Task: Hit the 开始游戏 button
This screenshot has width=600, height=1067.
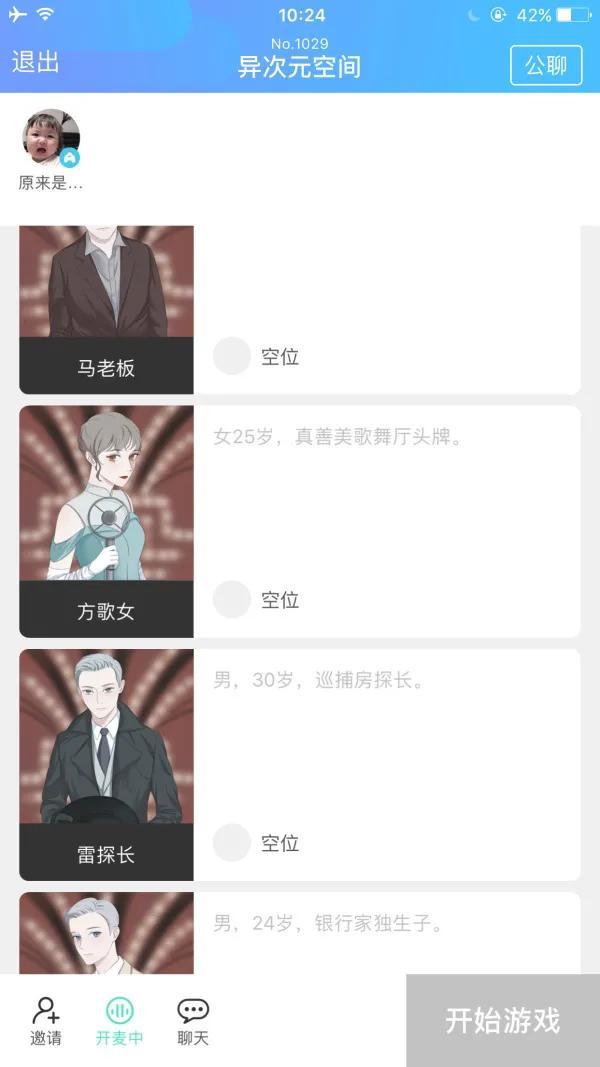Action: point(503,1021)
